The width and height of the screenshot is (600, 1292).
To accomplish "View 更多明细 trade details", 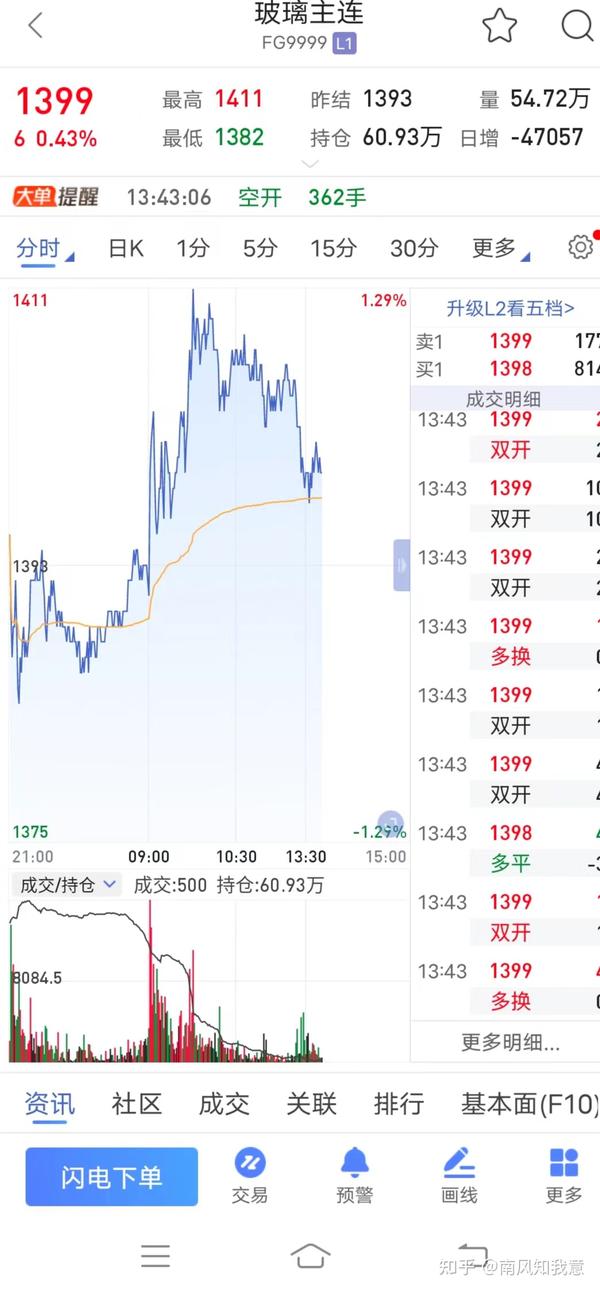I will coord(510,1043).
